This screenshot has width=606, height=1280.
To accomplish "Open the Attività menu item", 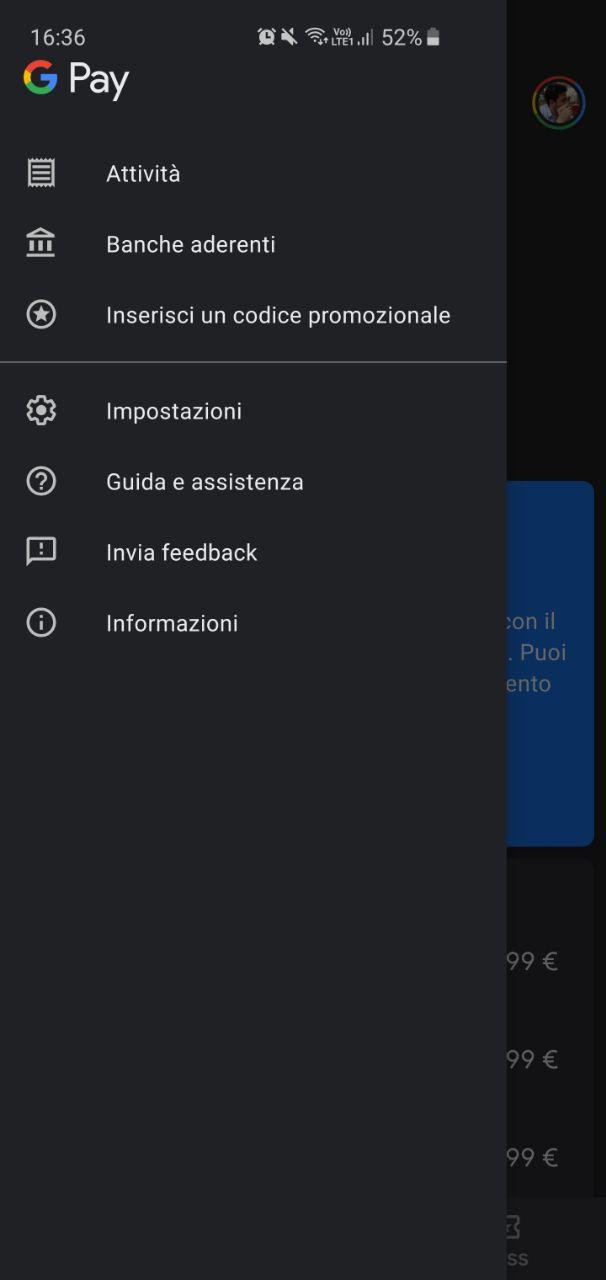I will click(253, 173).
